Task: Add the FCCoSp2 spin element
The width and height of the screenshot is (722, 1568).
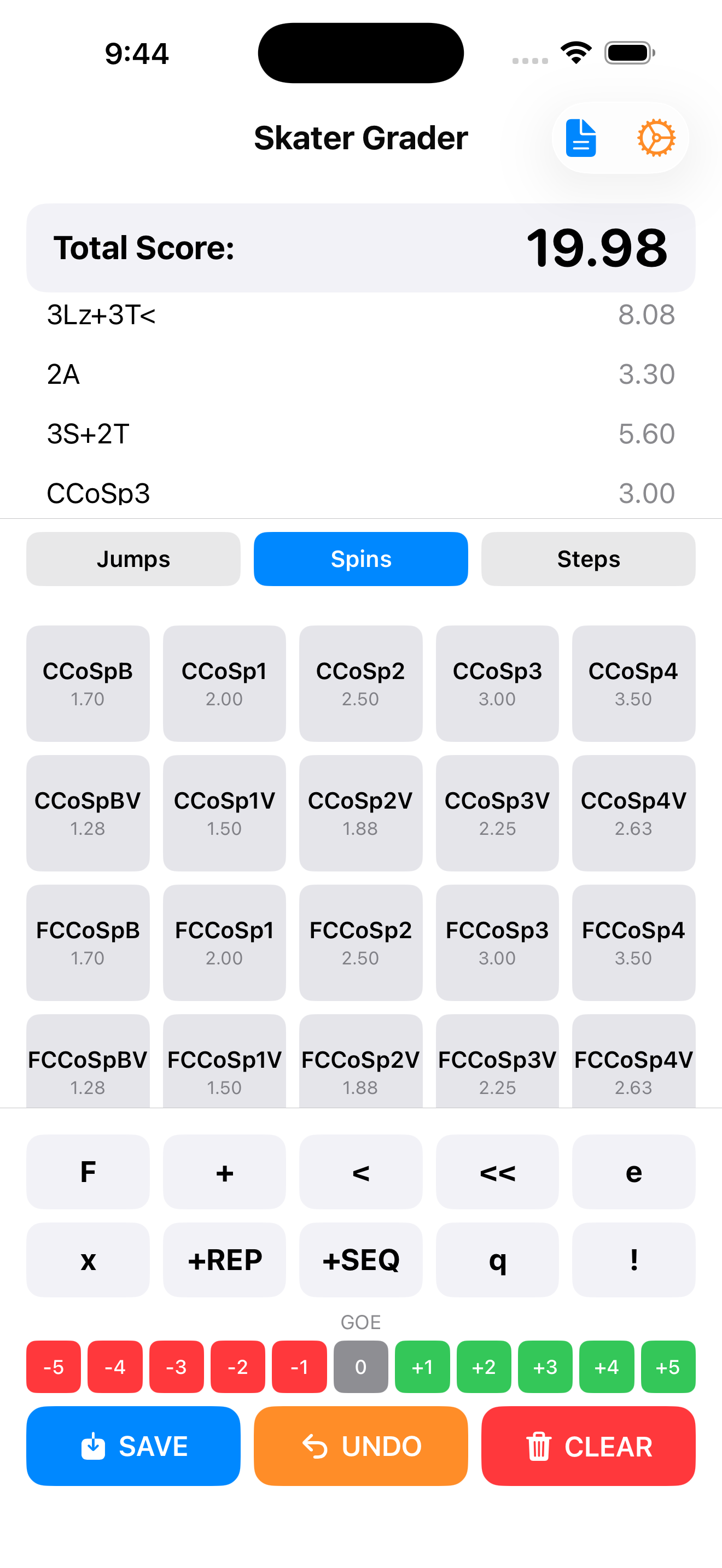Action: (x=360, y=942)
